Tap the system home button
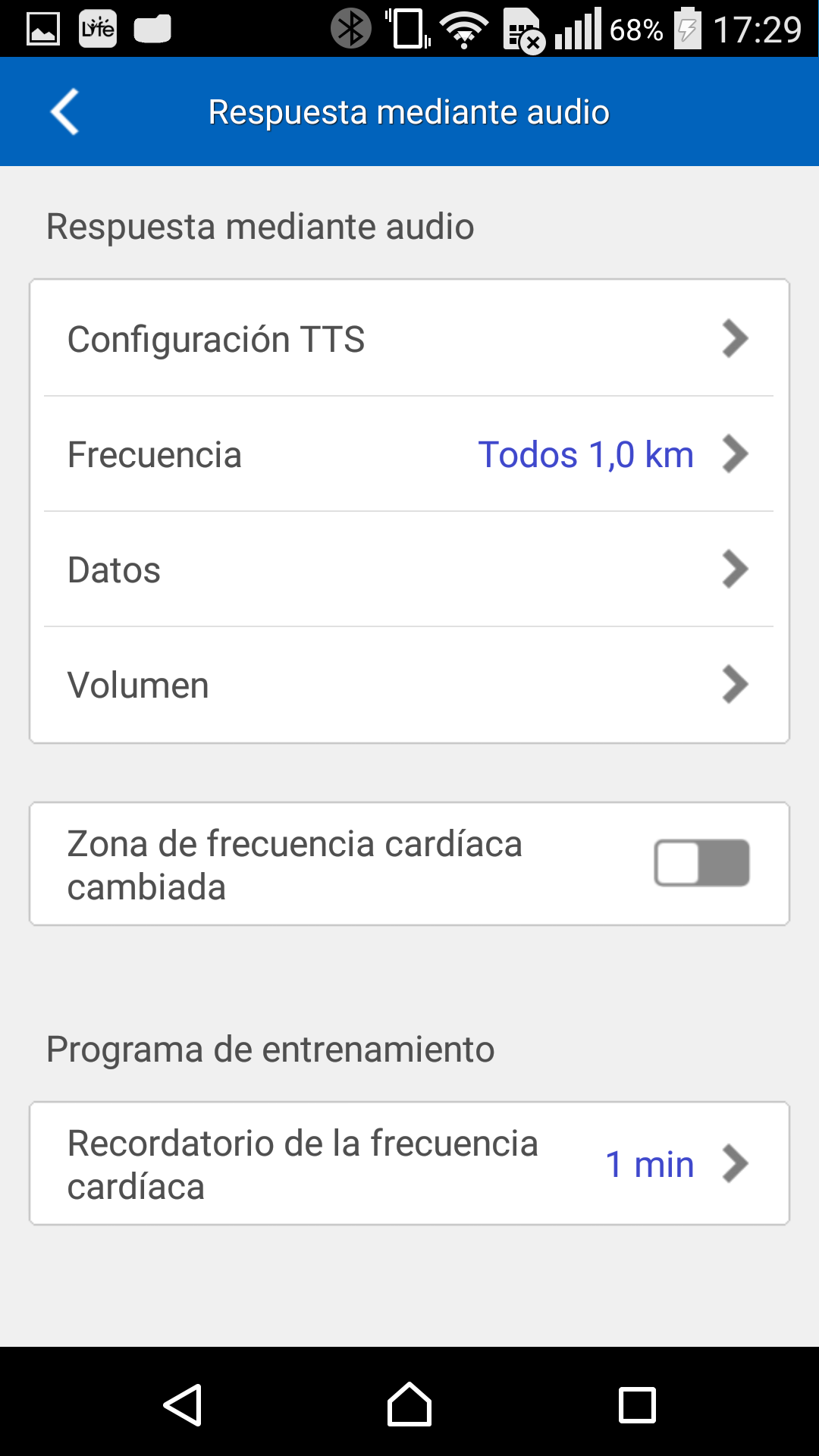Image resolution: width=819 pixels, height=1456 pixels. (x=409, y=1404)
